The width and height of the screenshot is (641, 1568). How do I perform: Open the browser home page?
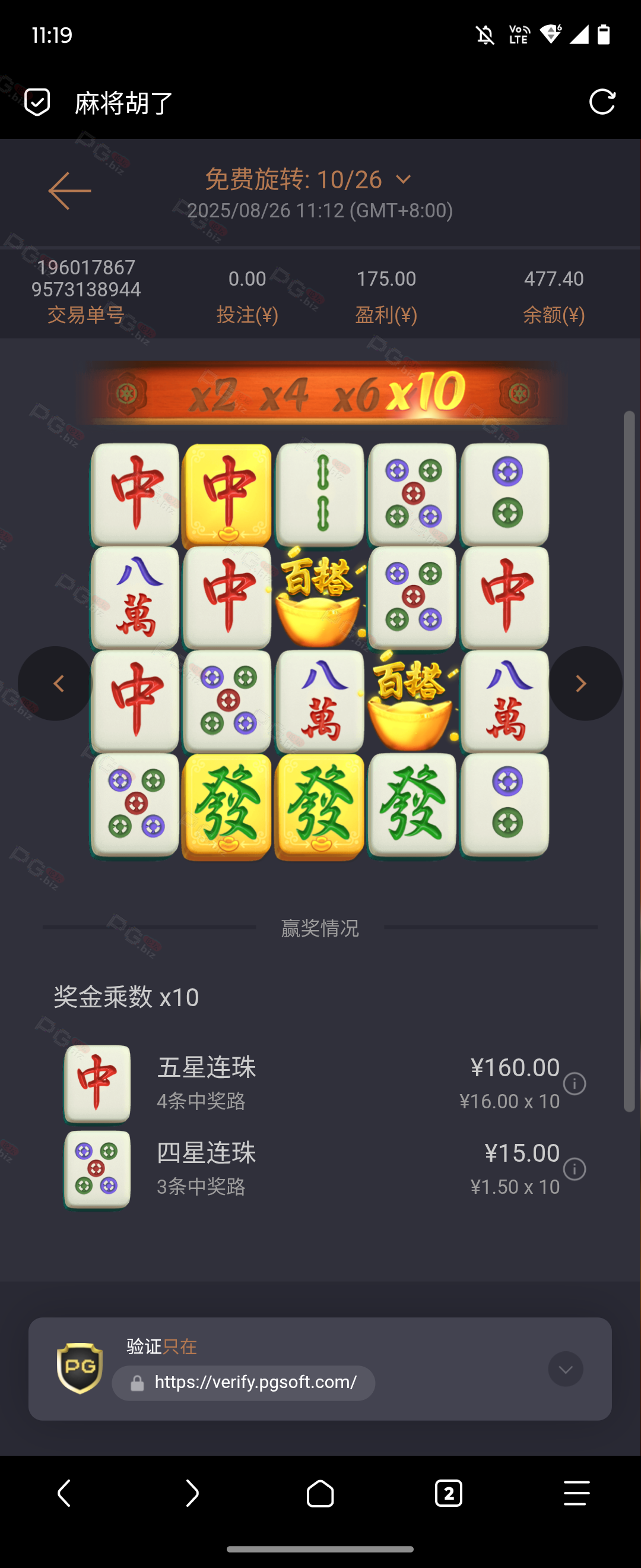point(320,1493)
